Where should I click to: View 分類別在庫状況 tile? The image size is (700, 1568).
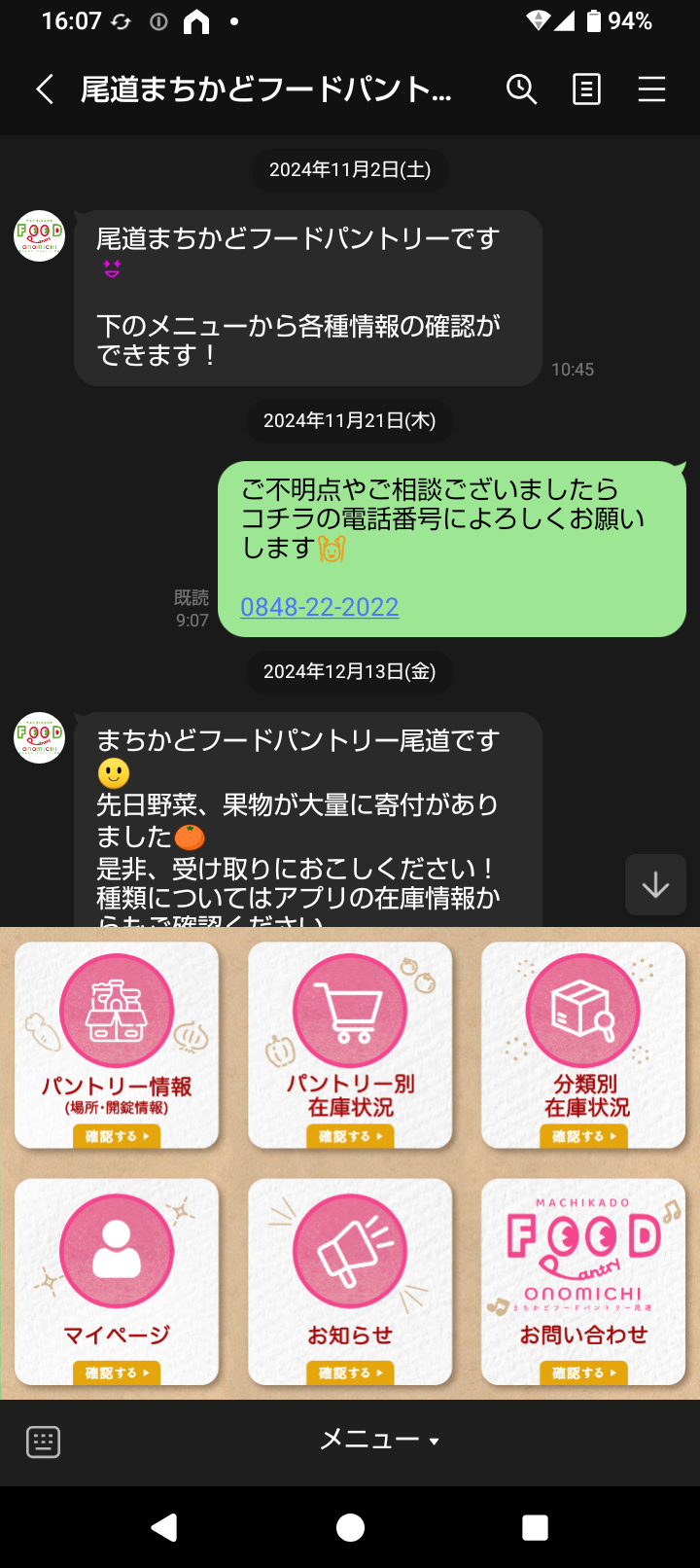click(x=583, y=1046)
